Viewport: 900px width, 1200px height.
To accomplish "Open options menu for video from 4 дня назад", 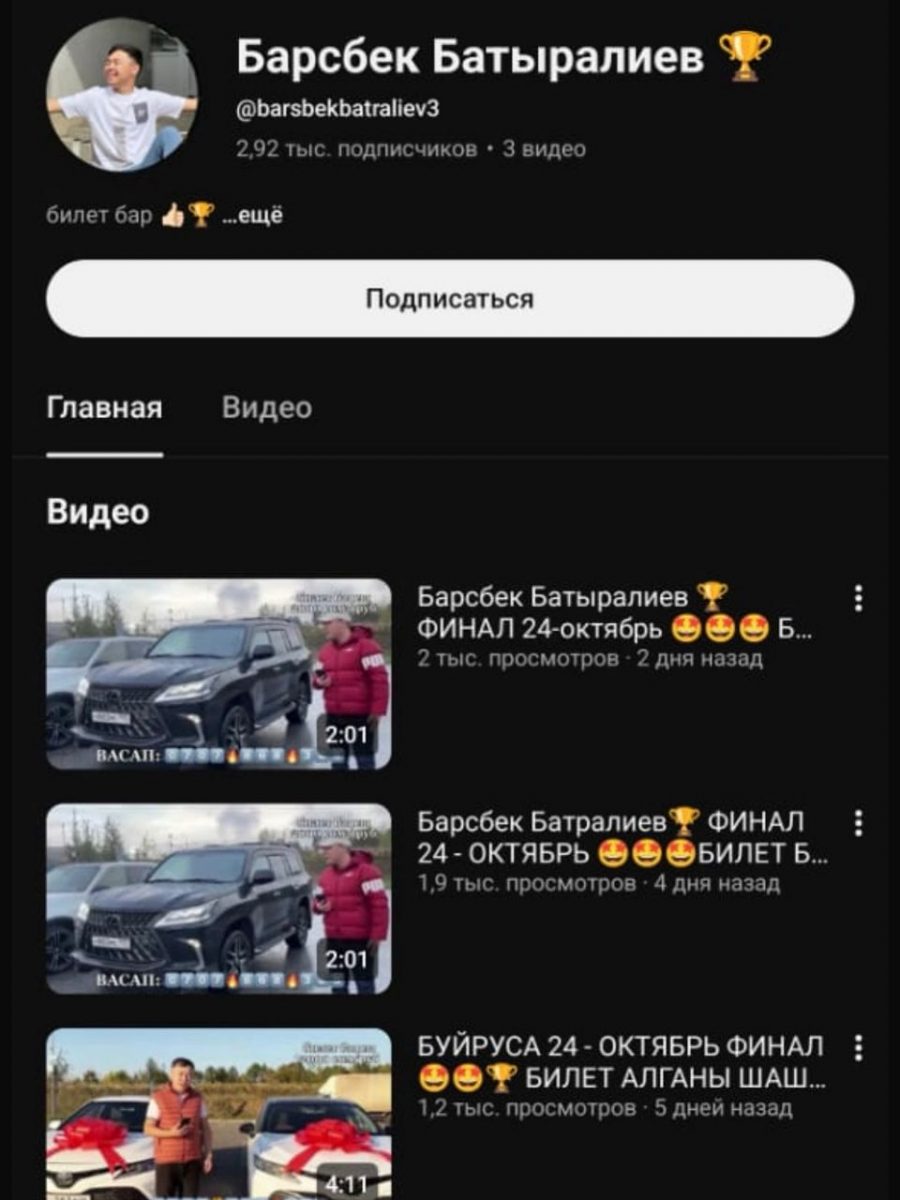I will [858, 823].
